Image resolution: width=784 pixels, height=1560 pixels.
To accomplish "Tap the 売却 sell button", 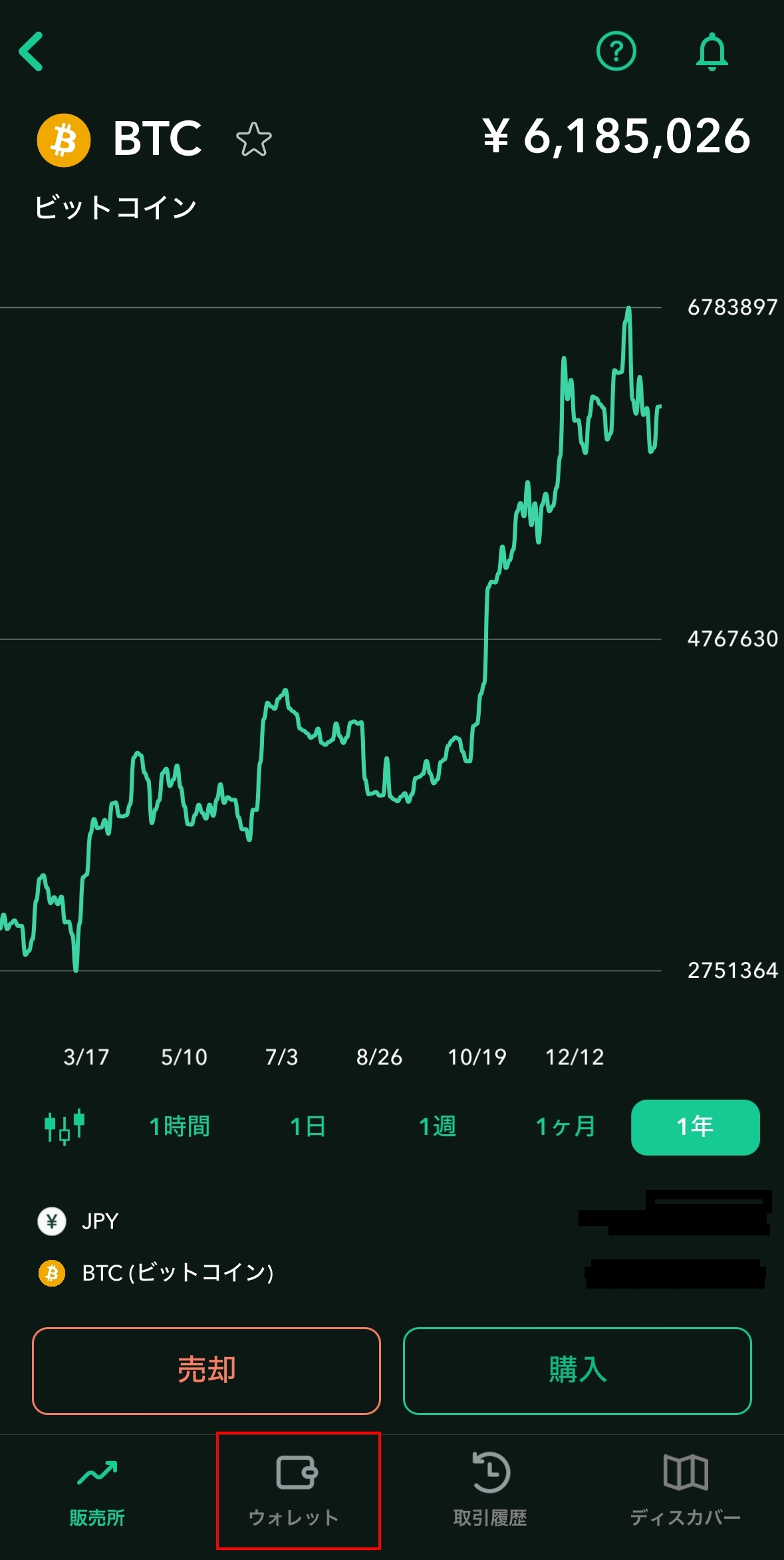I will [206, 1370].
